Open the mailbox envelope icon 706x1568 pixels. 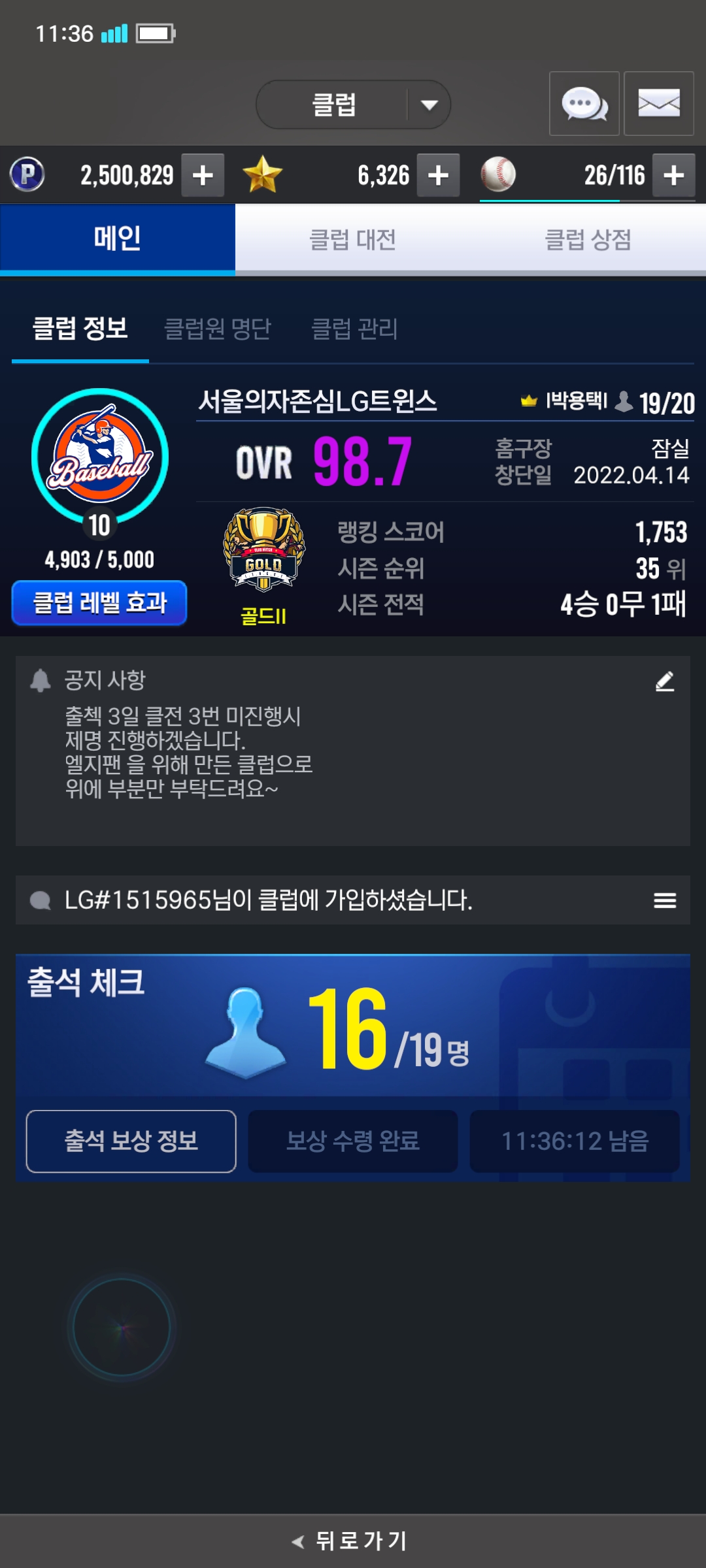[x=659, y=103]
